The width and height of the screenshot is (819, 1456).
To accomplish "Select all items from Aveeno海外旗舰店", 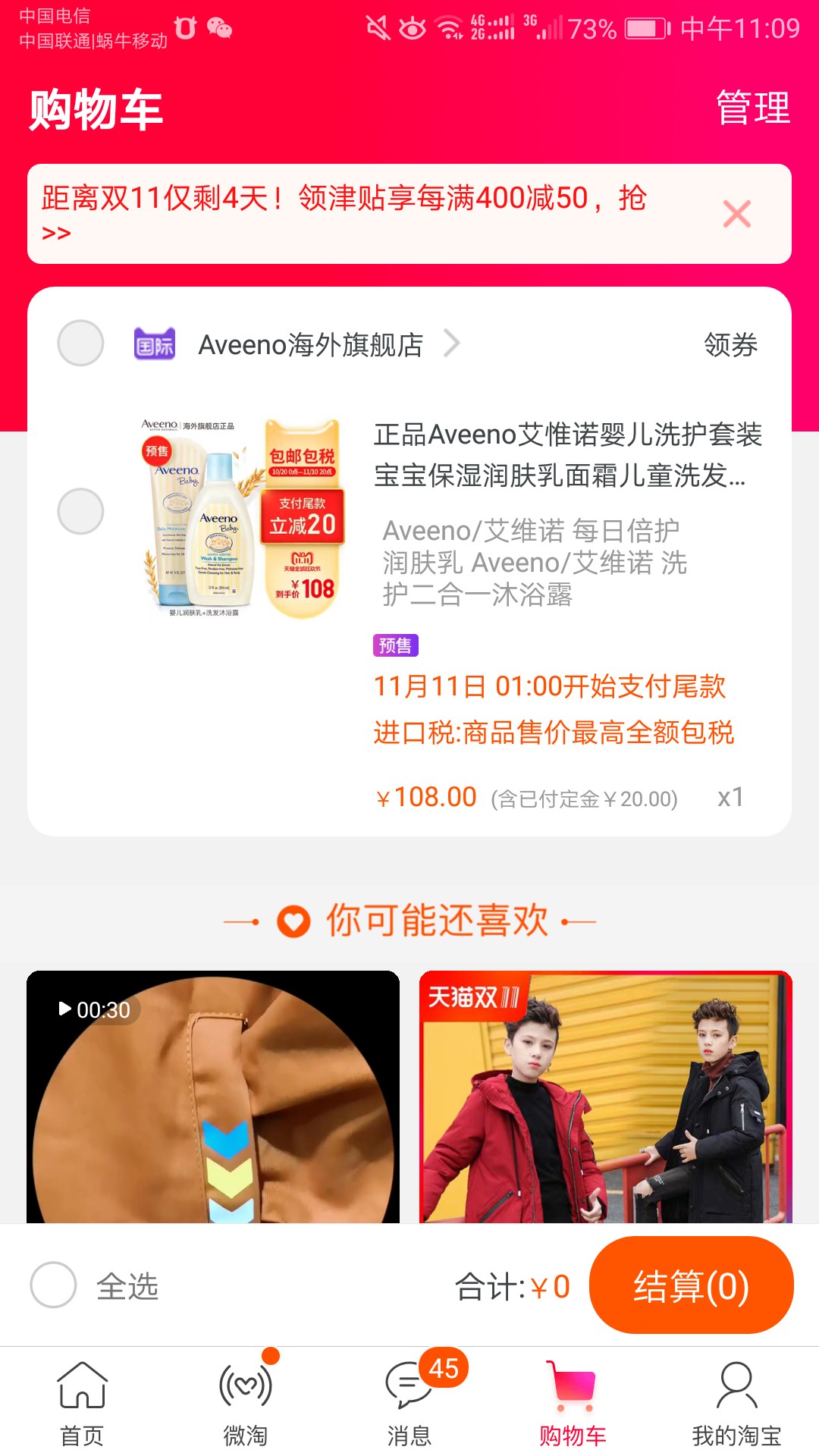I will (x=80, y=344).
